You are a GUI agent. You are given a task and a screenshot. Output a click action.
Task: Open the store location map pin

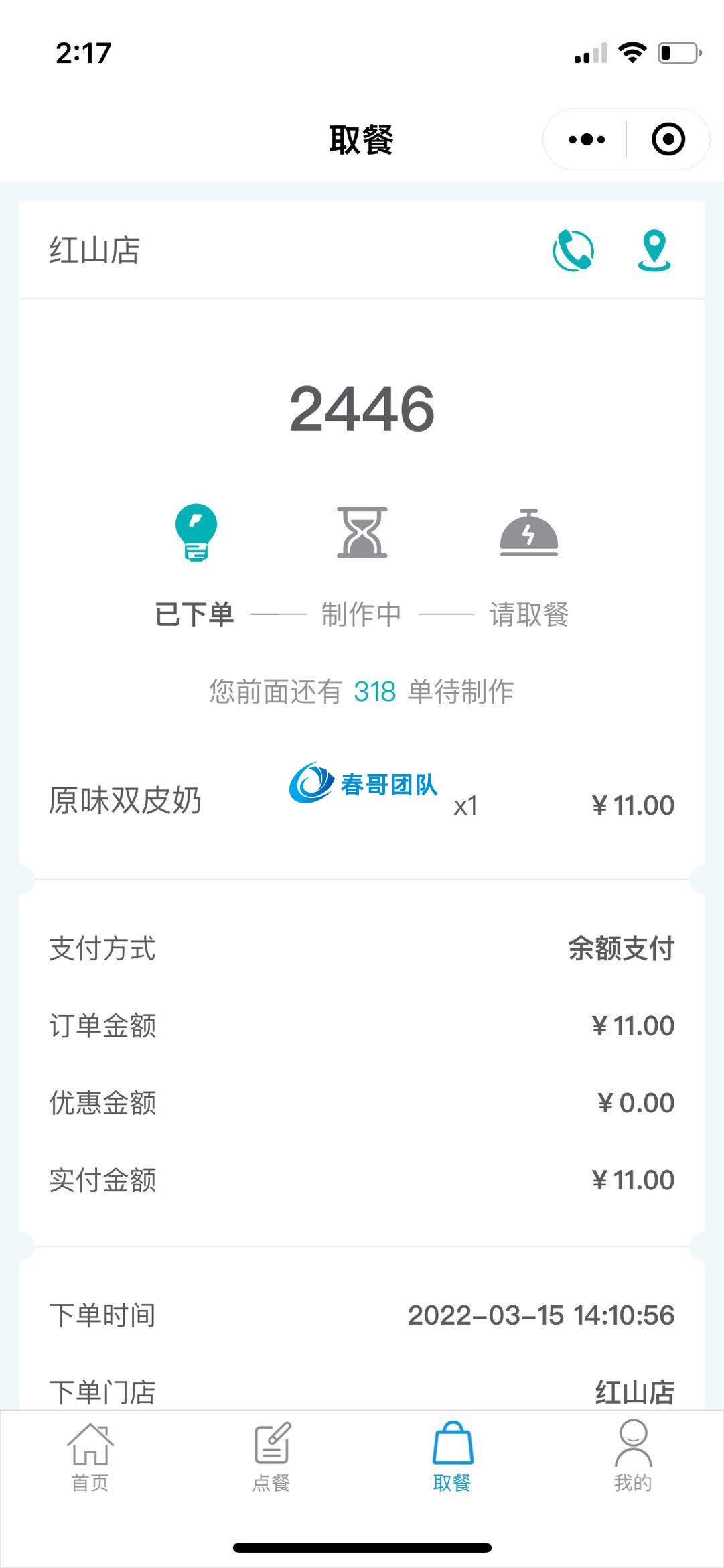click(x=654, y=250)
